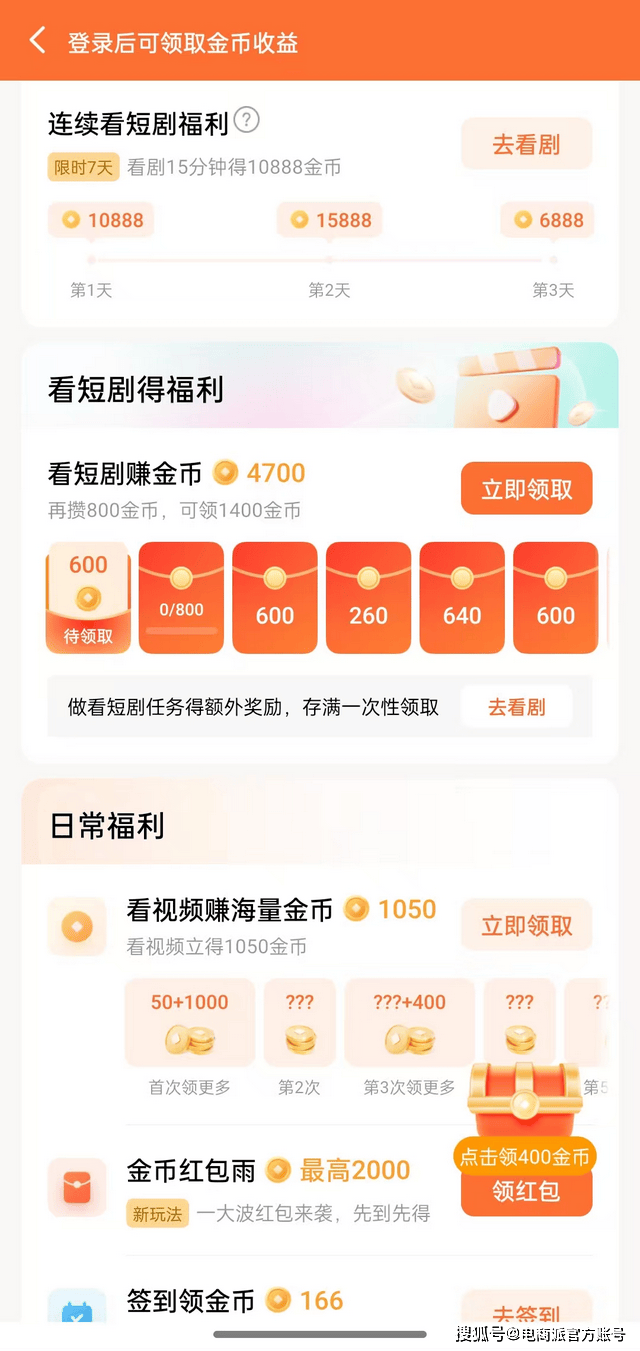
Task: Tap 去看剧 in the extra reward banner
Action: point(516,707)
